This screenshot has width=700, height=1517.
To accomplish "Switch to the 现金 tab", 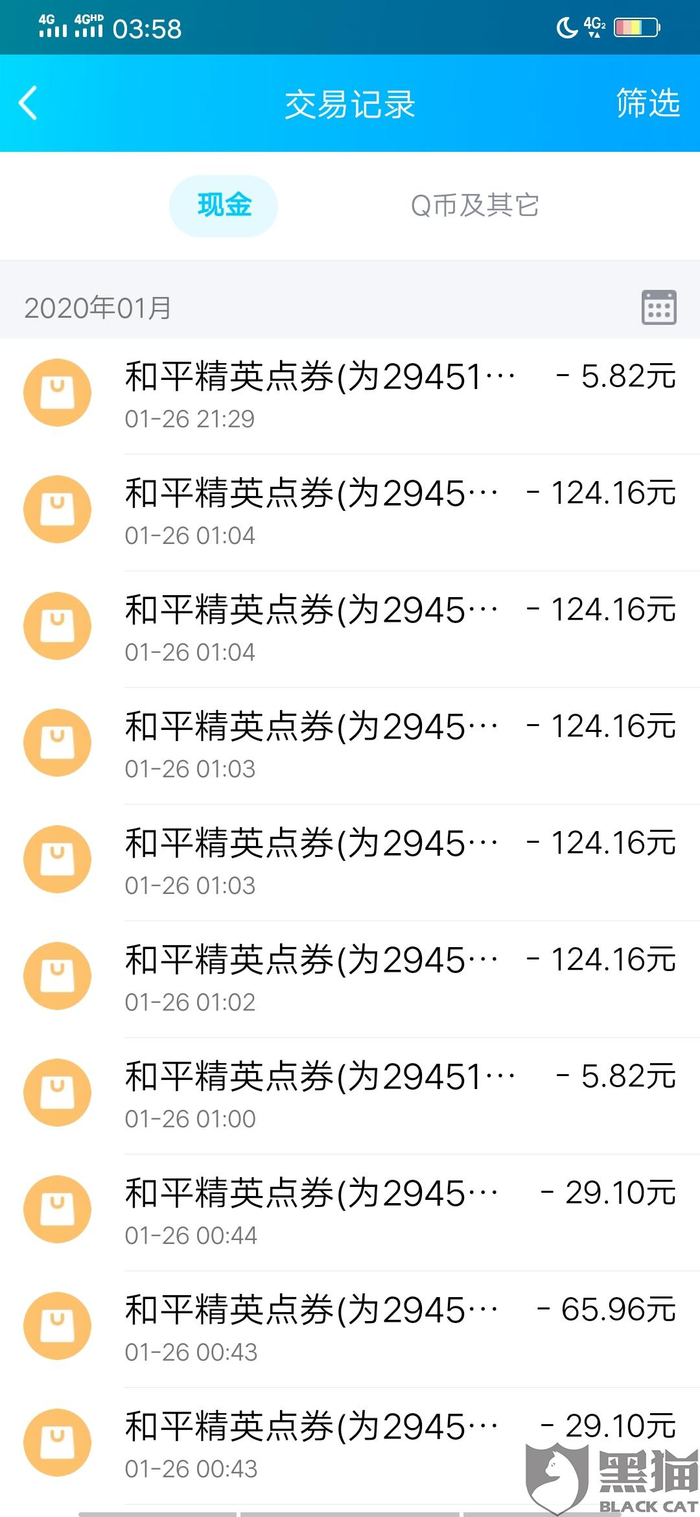I will 223,205.
